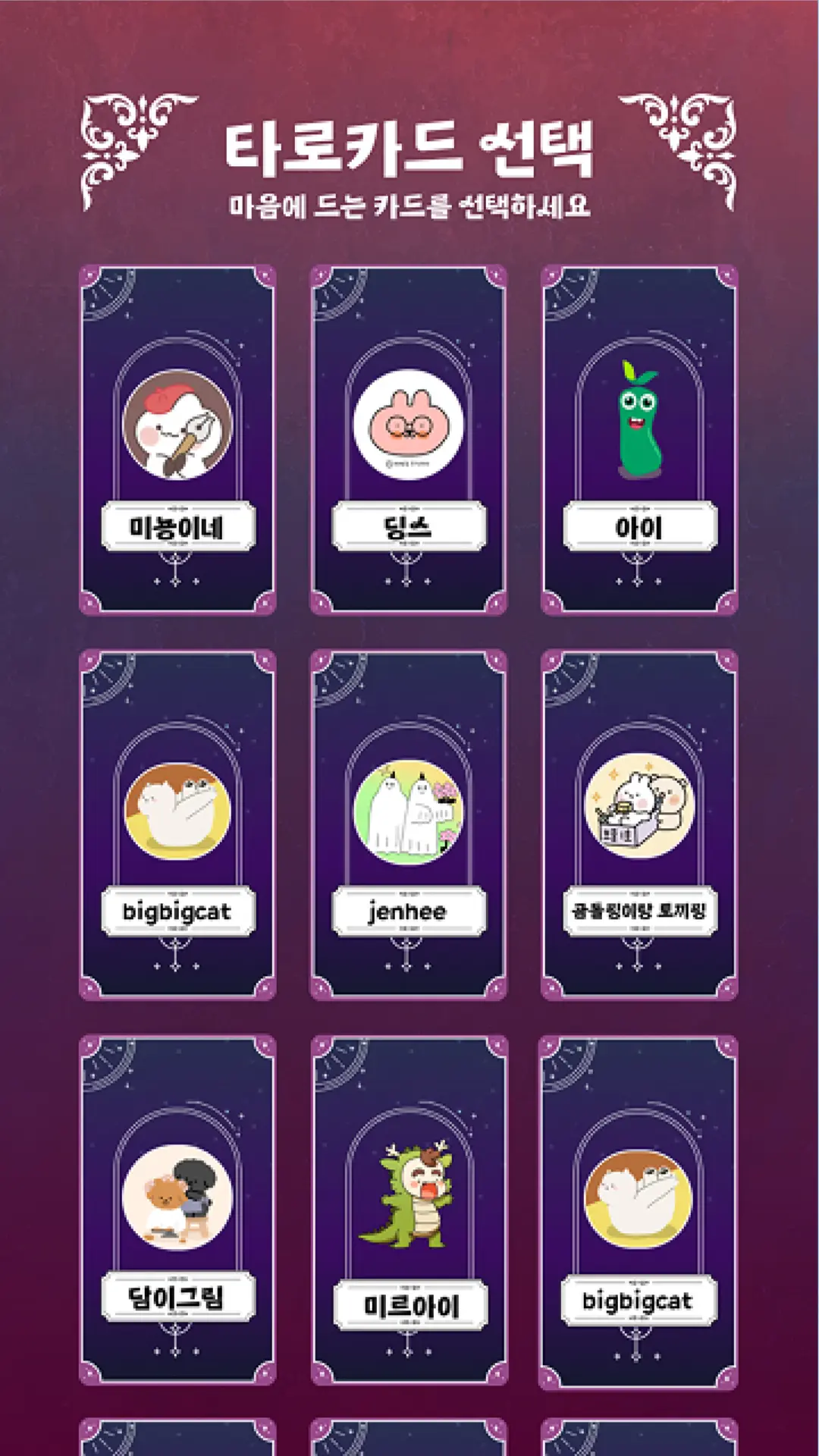This screenshot has width=819, height=1456.
Task: Choose the 딩스 tarot card
Action: [408, 440]
